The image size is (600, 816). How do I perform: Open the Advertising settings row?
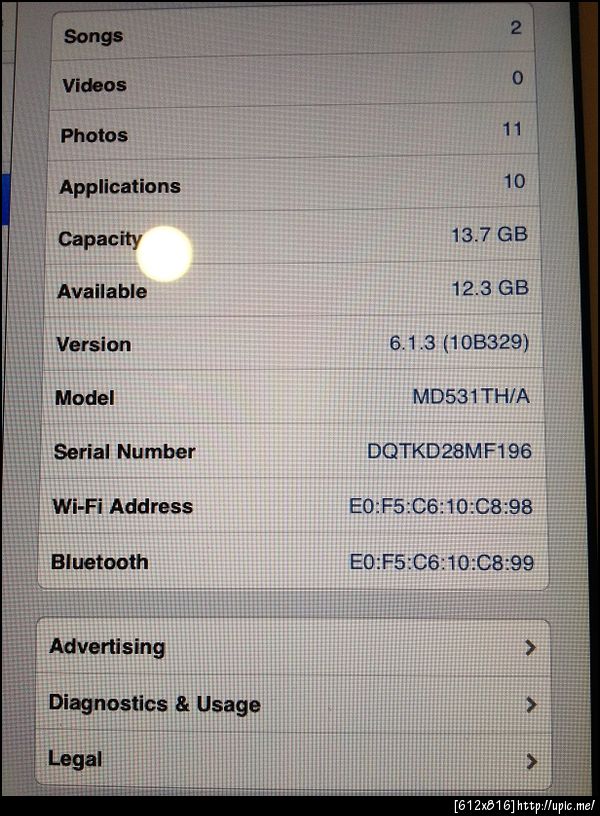(x=292, y=647)
